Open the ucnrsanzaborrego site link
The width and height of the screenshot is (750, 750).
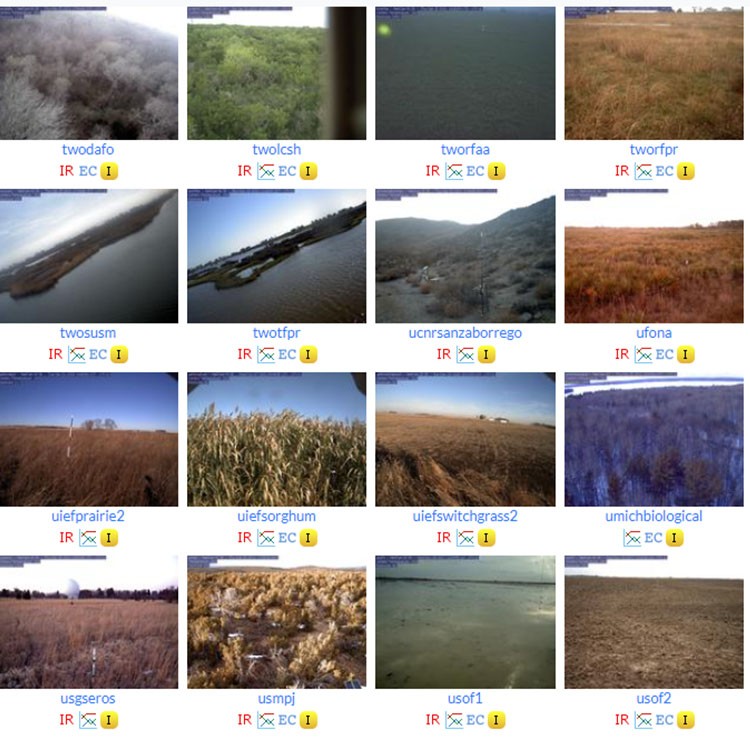point(465,333)
